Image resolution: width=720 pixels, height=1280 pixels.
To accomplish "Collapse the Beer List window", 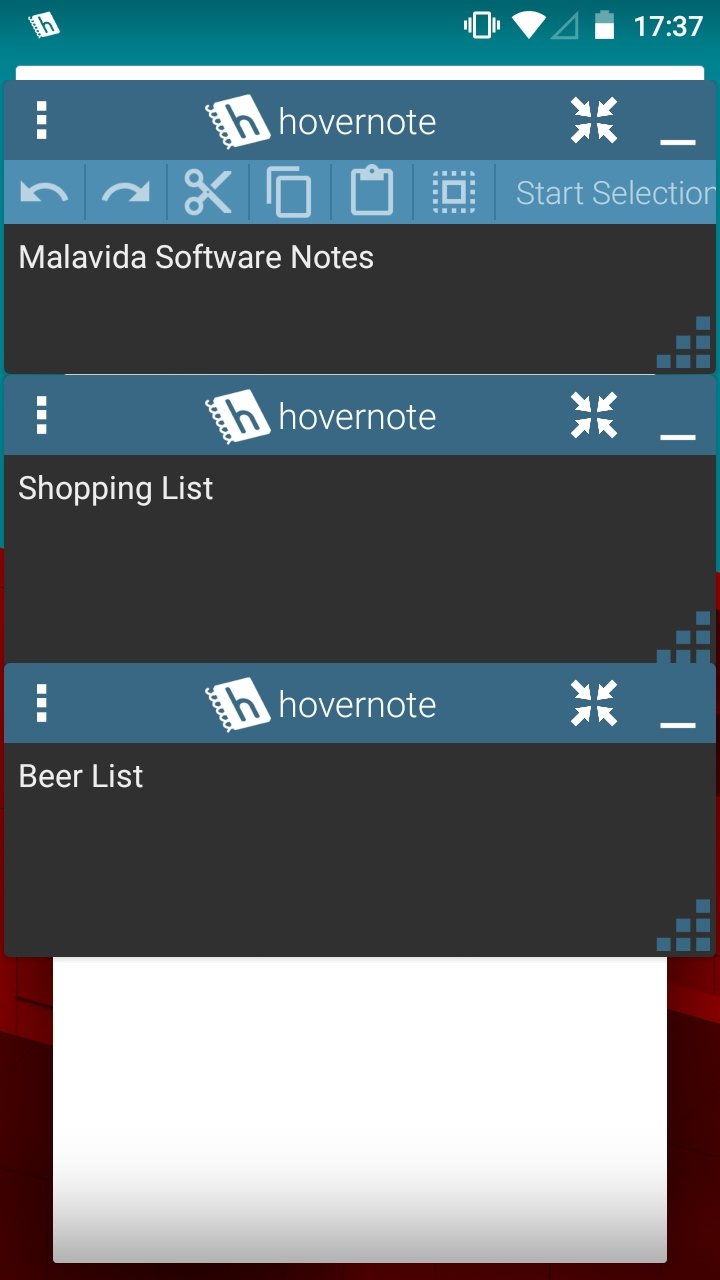I will 594,703.
